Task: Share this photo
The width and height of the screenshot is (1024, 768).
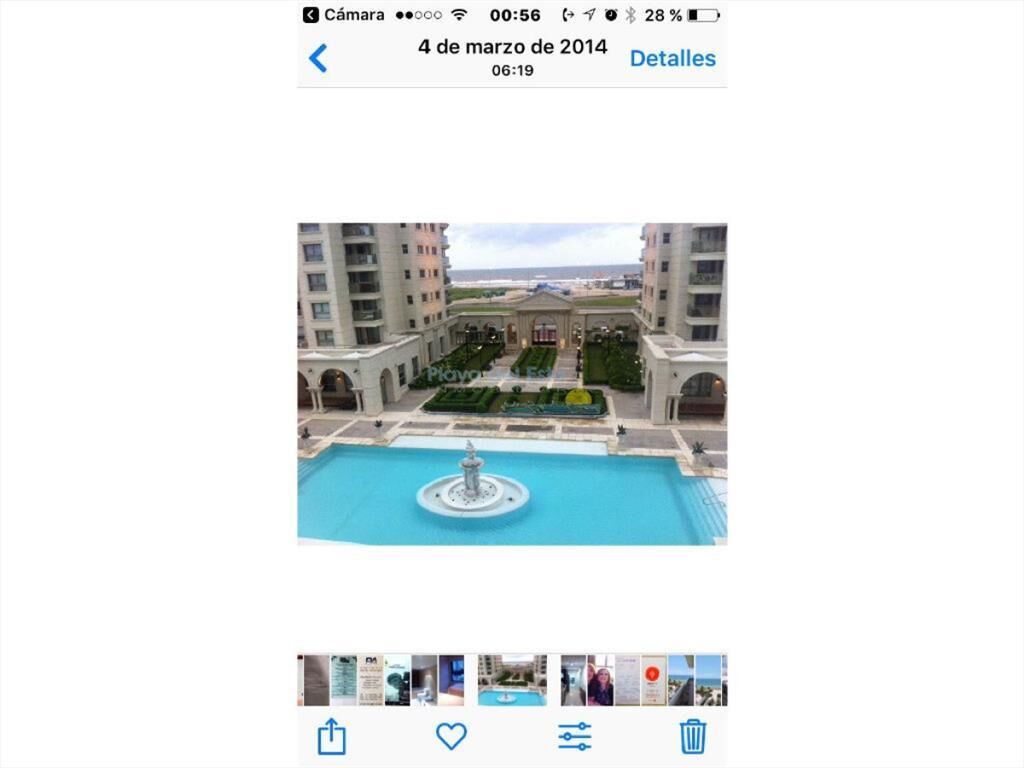Action: [x=331, y=737]
